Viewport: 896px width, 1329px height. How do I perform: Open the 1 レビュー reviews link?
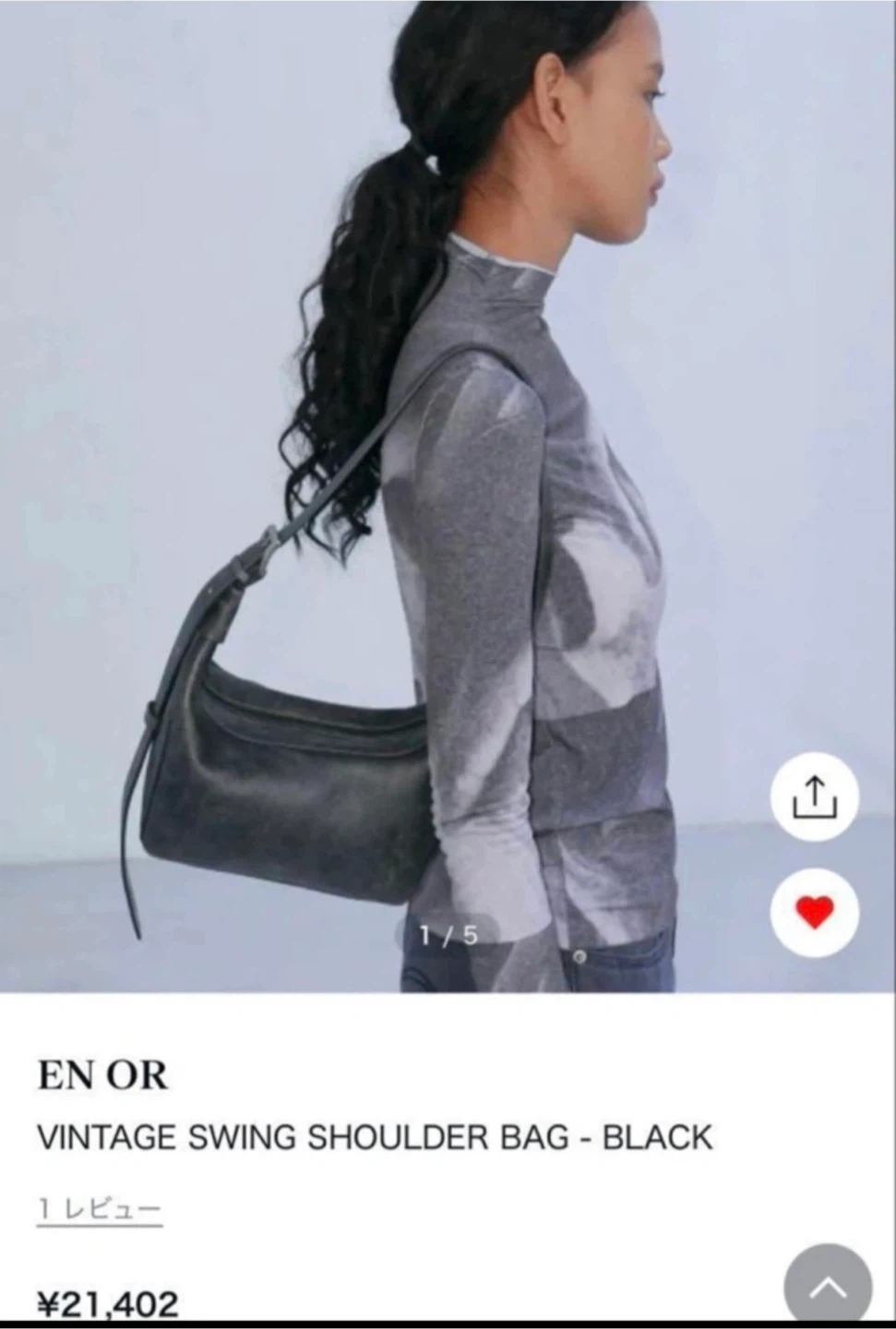(100, 1208)
